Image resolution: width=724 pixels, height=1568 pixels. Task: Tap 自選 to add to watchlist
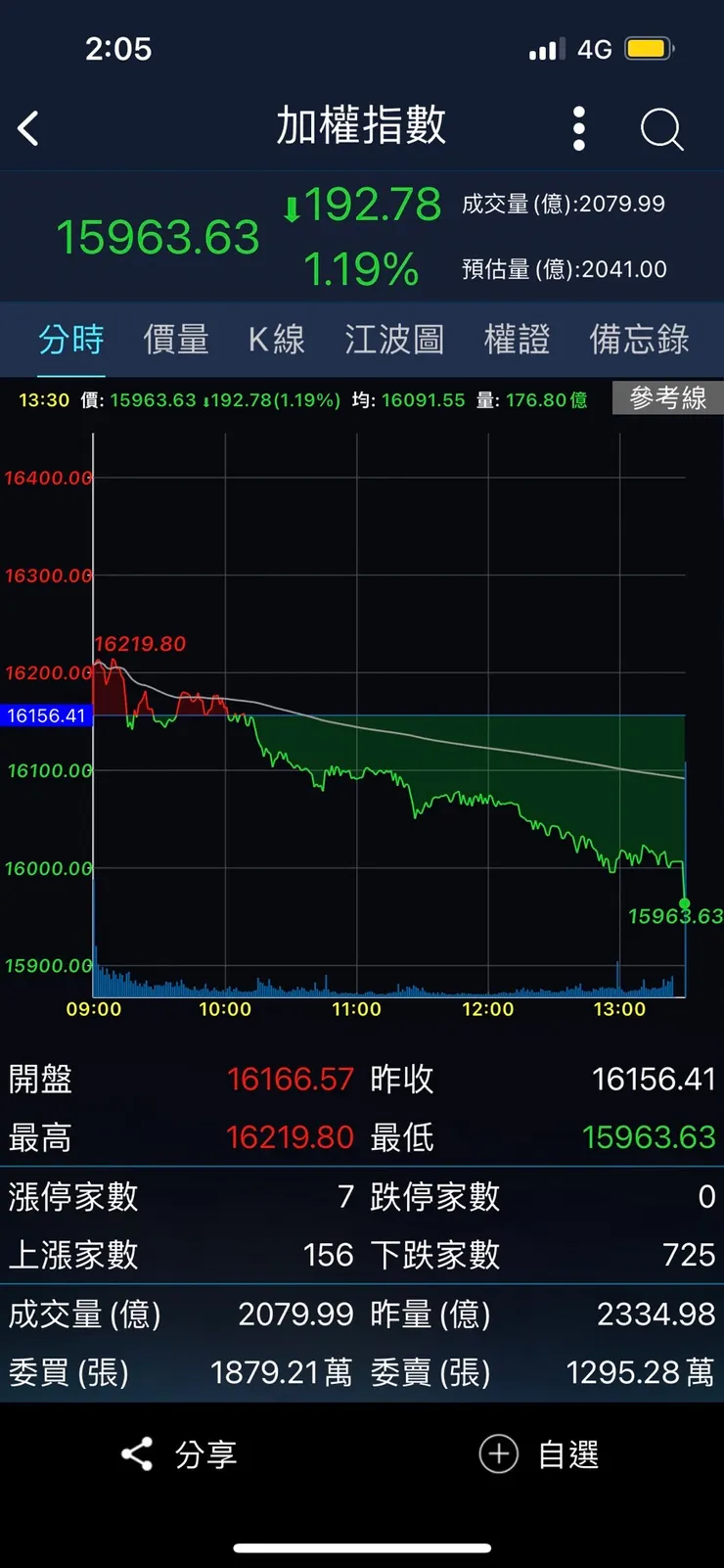coord(566,1455)
